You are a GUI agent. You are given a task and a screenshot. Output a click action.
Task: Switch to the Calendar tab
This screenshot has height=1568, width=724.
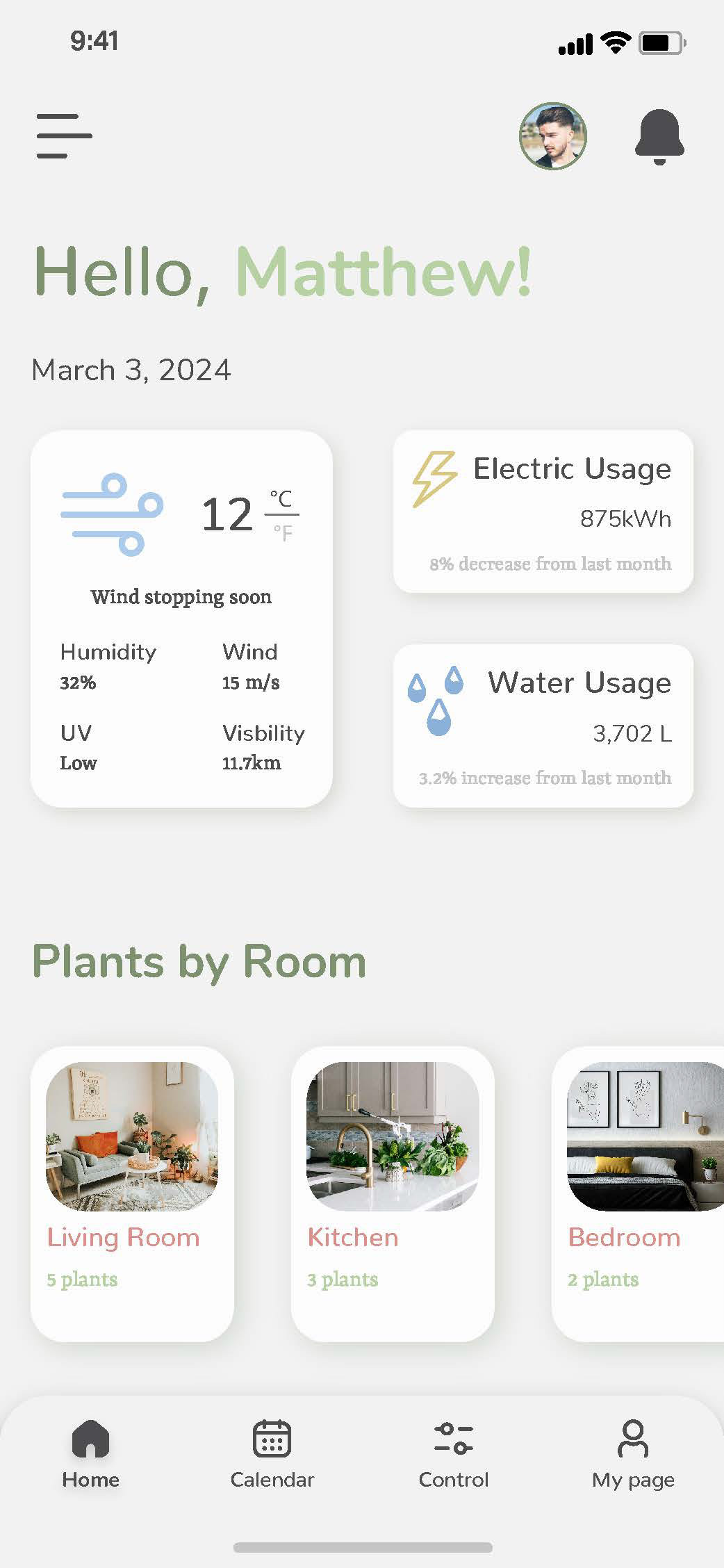point(272,1454)
